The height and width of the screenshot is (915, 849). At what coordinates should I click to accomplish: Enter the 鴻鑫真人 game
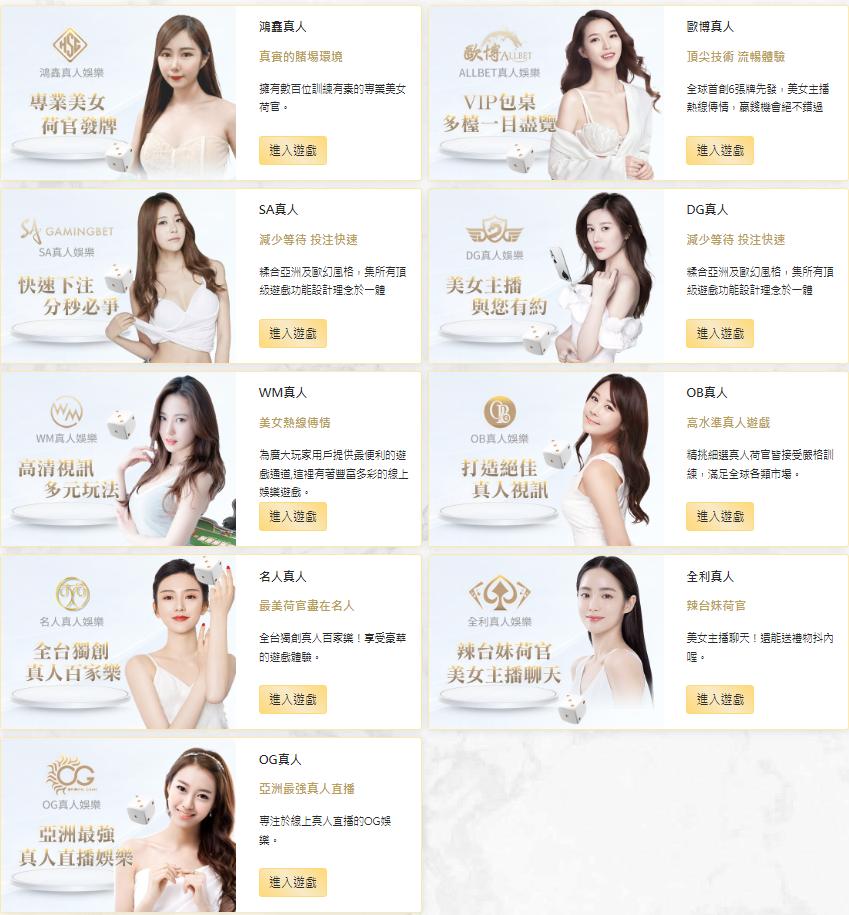[x=292, y=151]
